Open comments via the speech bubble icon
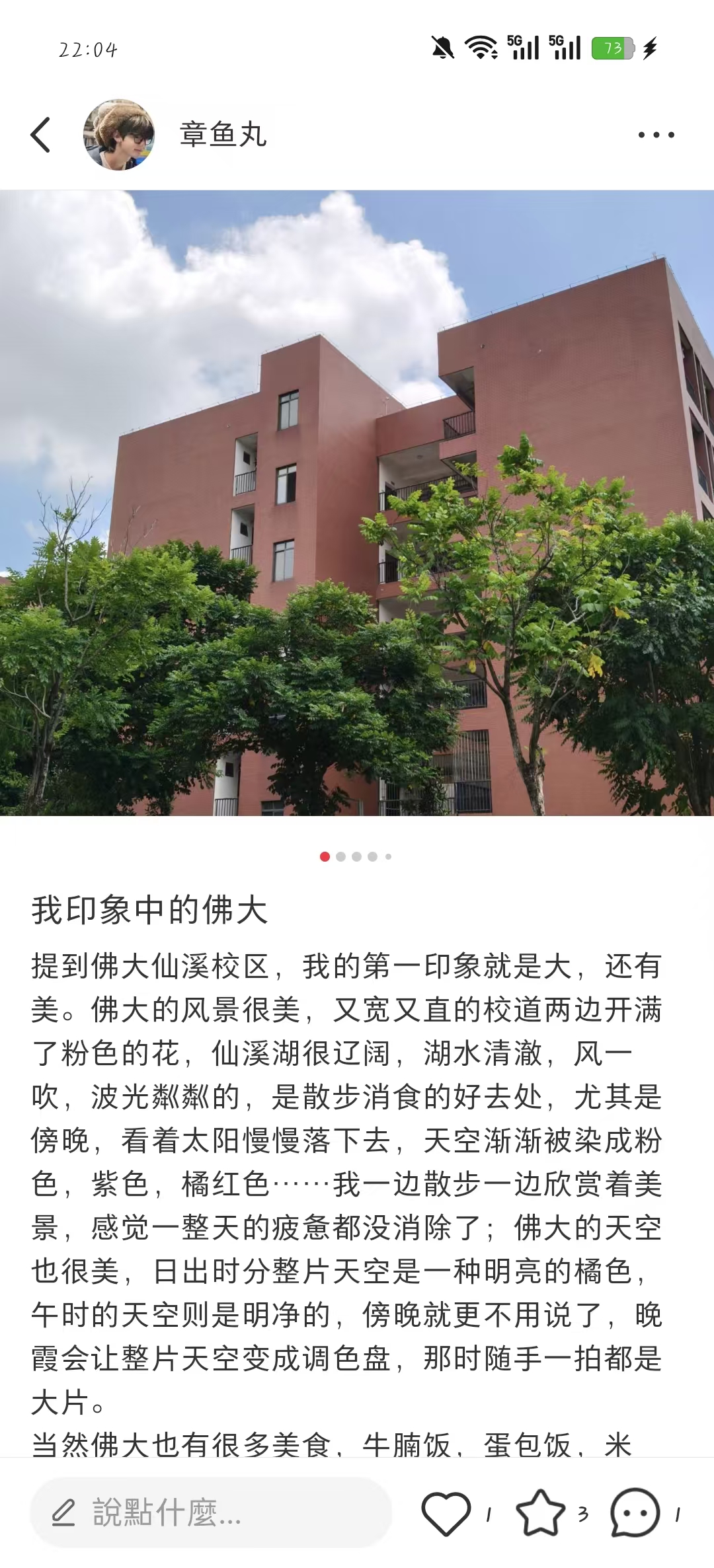 (635, 1512)
